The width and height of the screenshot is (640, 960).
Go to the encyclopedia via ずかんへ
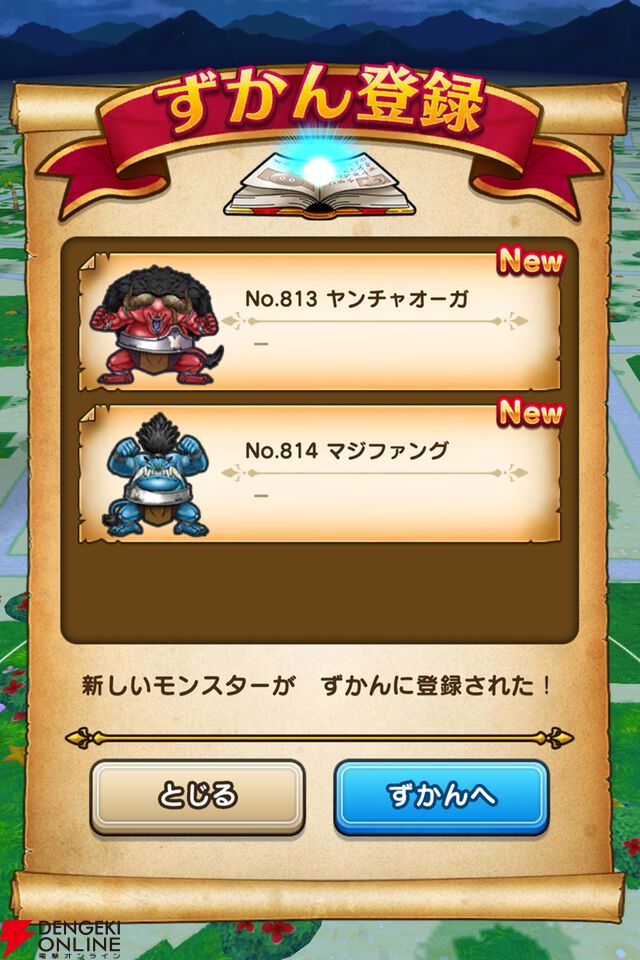click(441, 796)
